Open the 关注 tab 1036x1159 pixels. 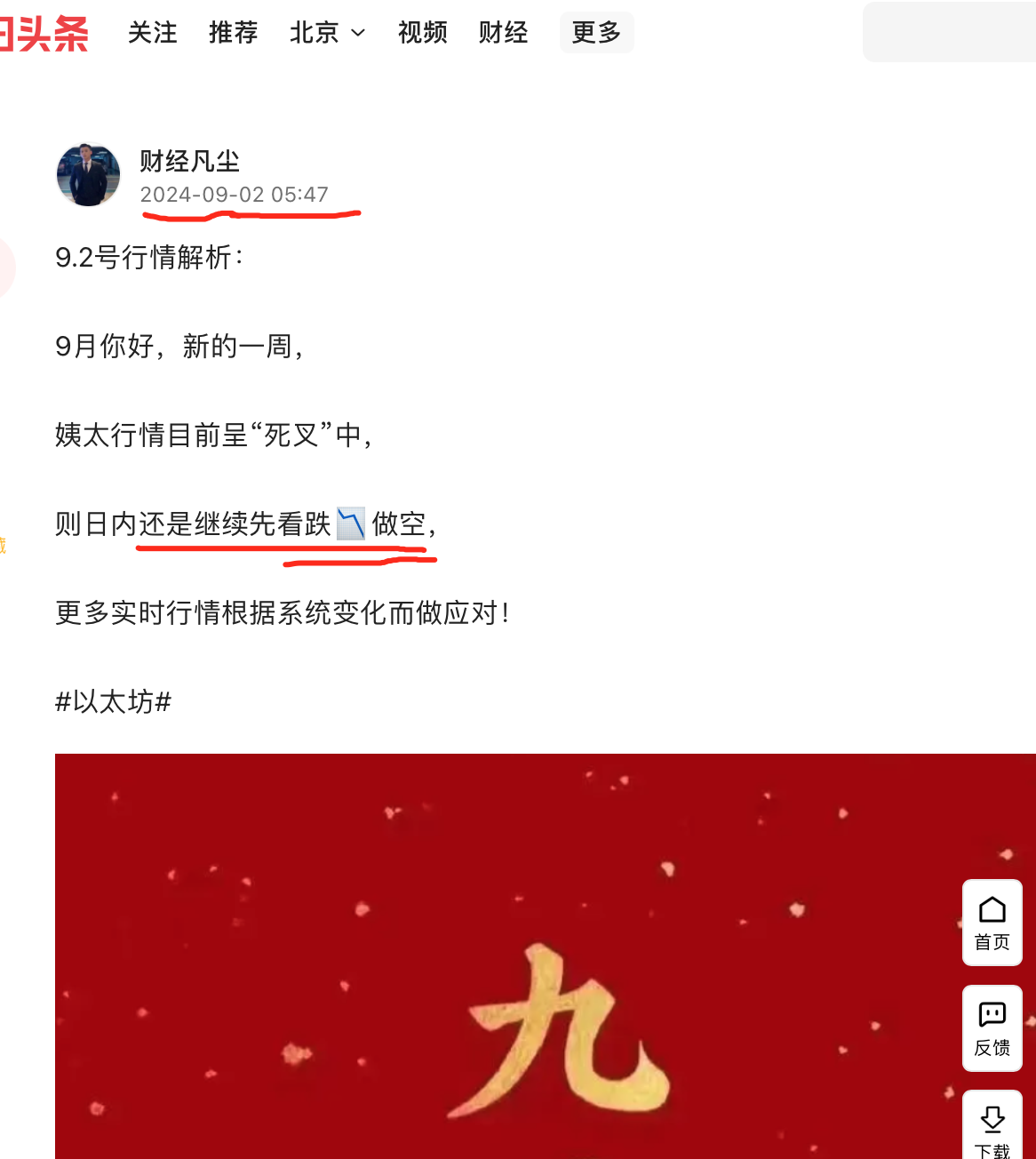[x=152, y=33]
